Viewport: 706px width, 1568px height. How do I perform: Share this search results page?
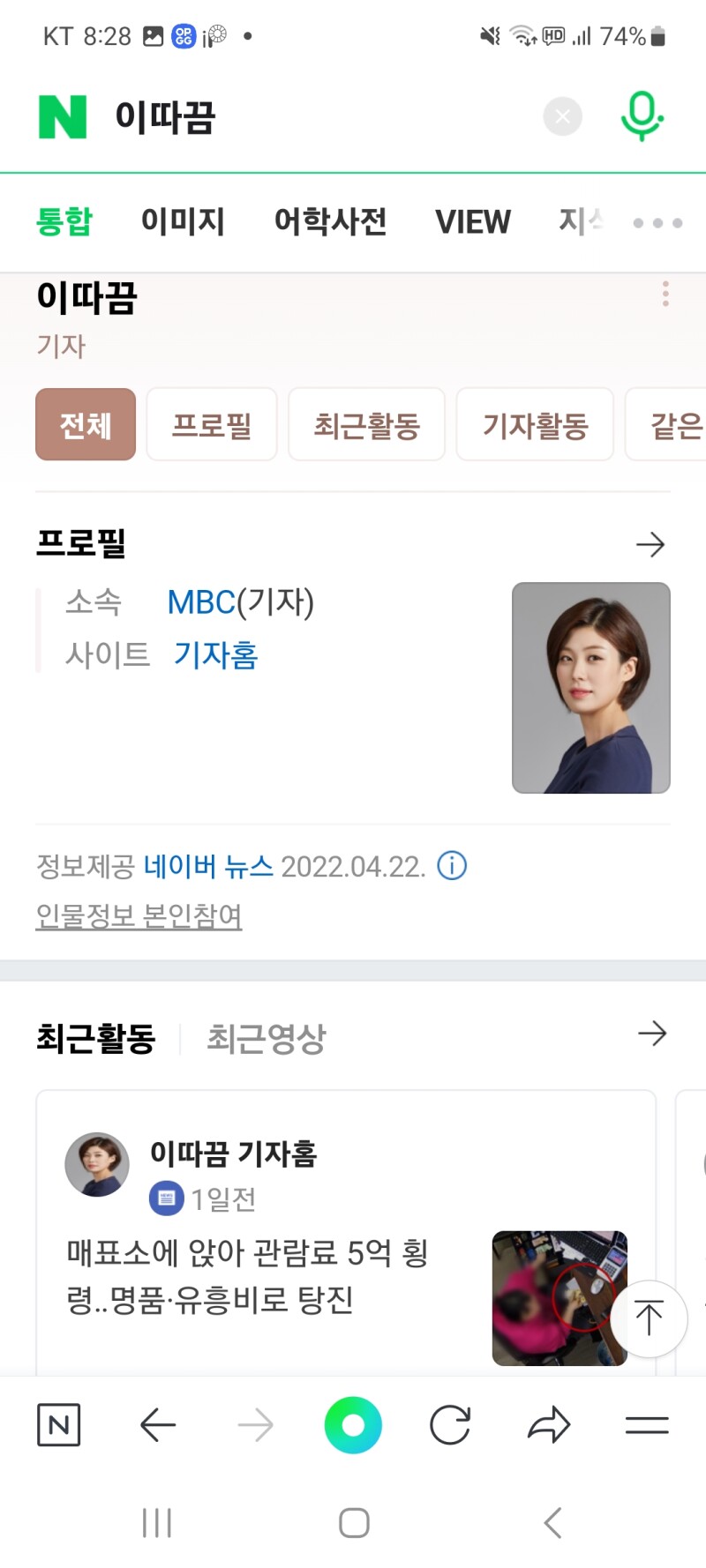549,1425
